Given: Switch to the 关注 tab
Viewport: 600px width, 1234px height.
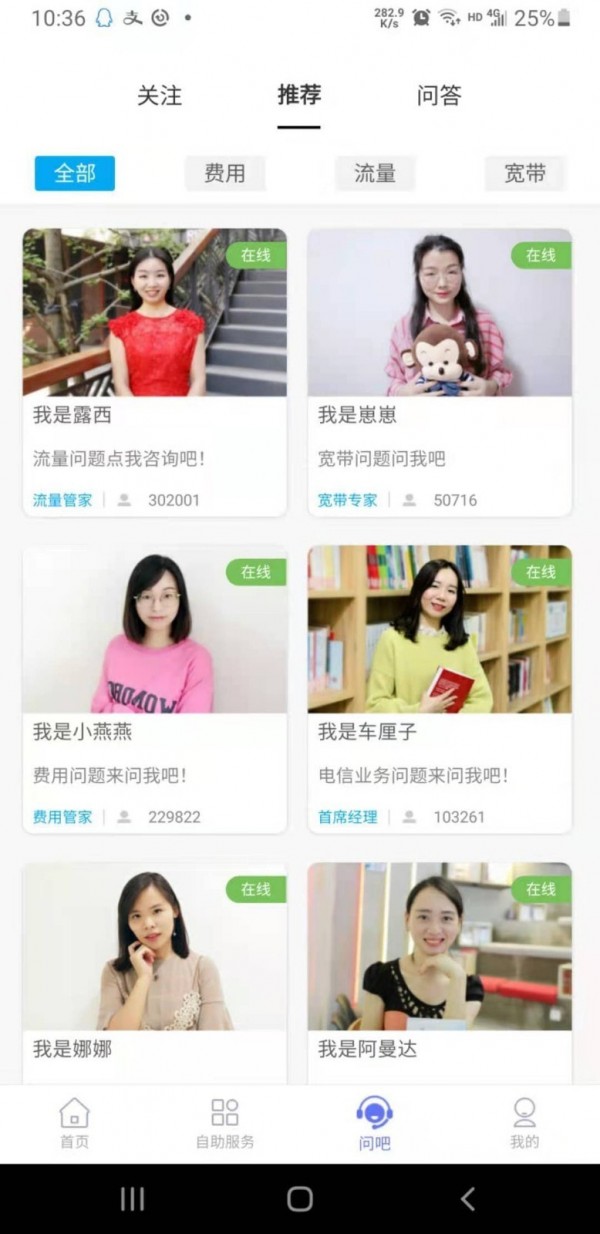Looking at the screenshot, I should tap(159, 96).
